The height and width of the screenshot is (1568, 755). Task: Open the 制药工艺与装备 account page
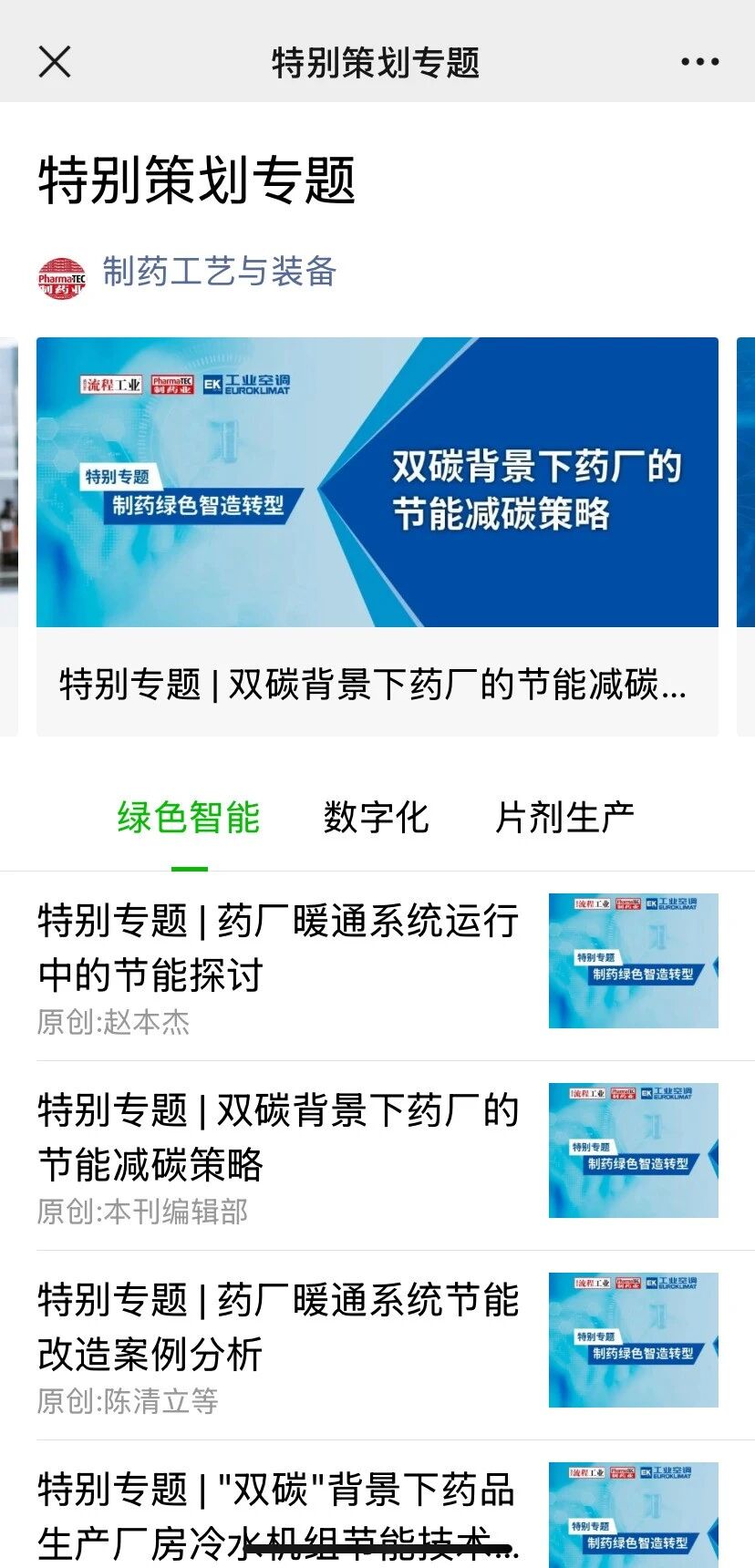(218, 272)
